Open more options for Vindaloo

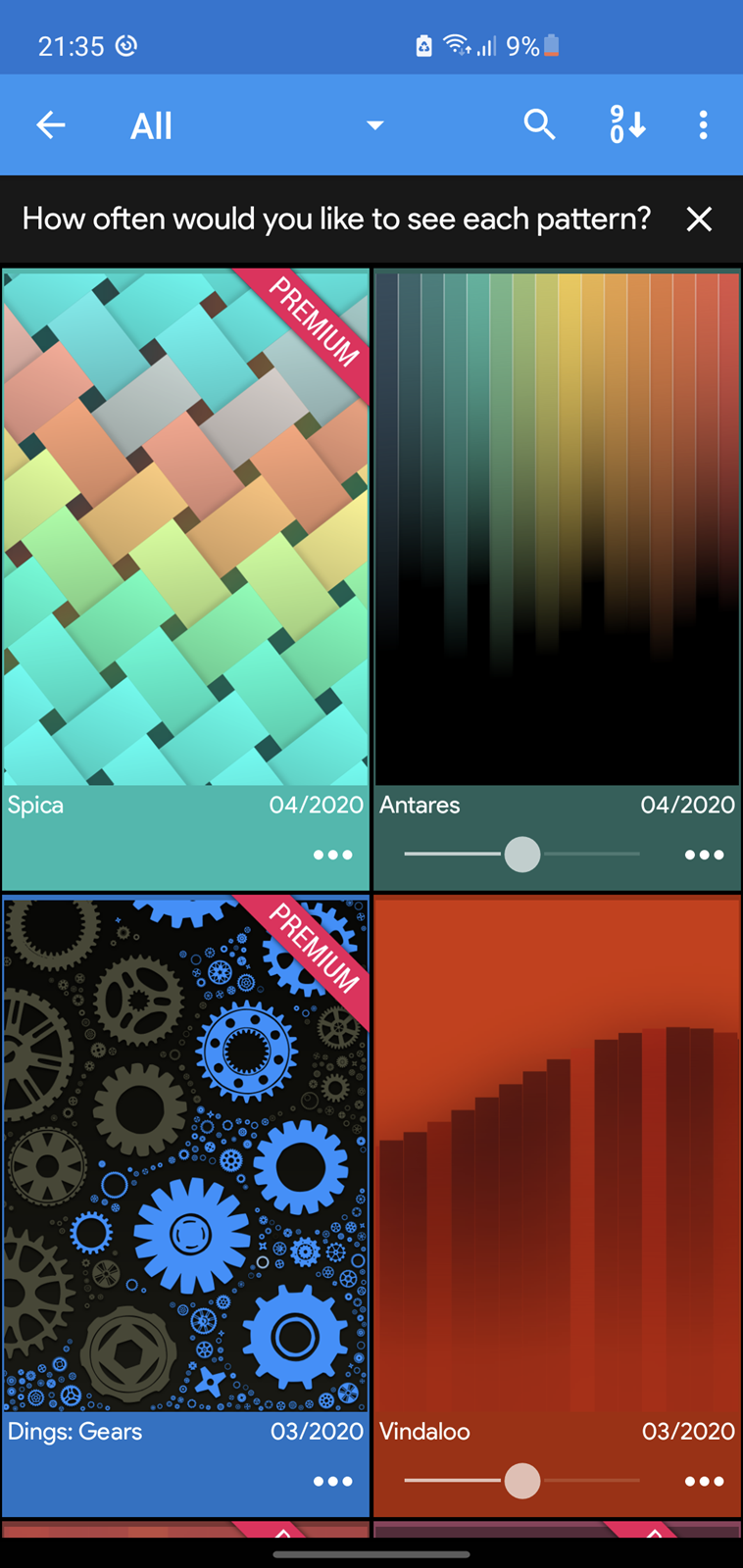click(704, 1481)
